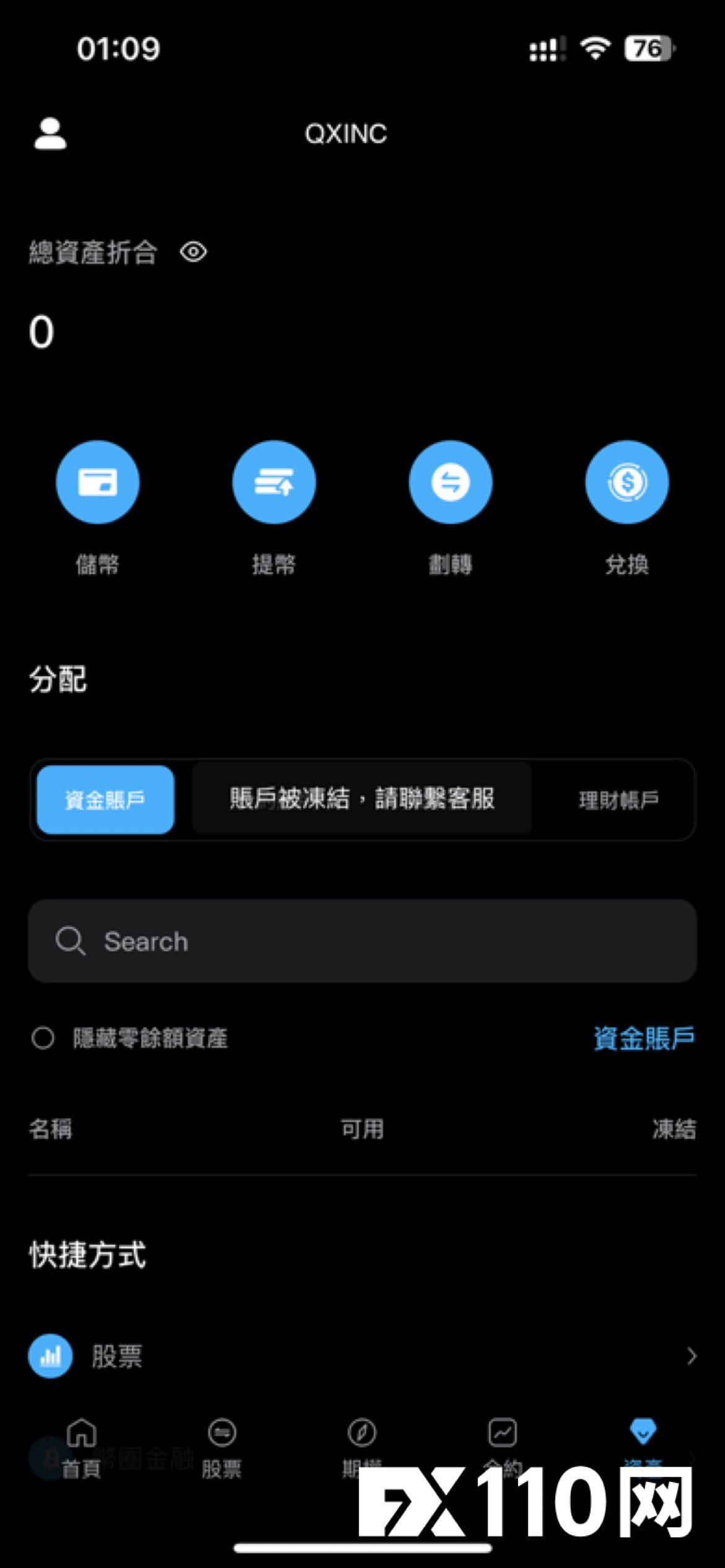
Task: Select the 資金賬戶 account tab
Action: [105, 799]
